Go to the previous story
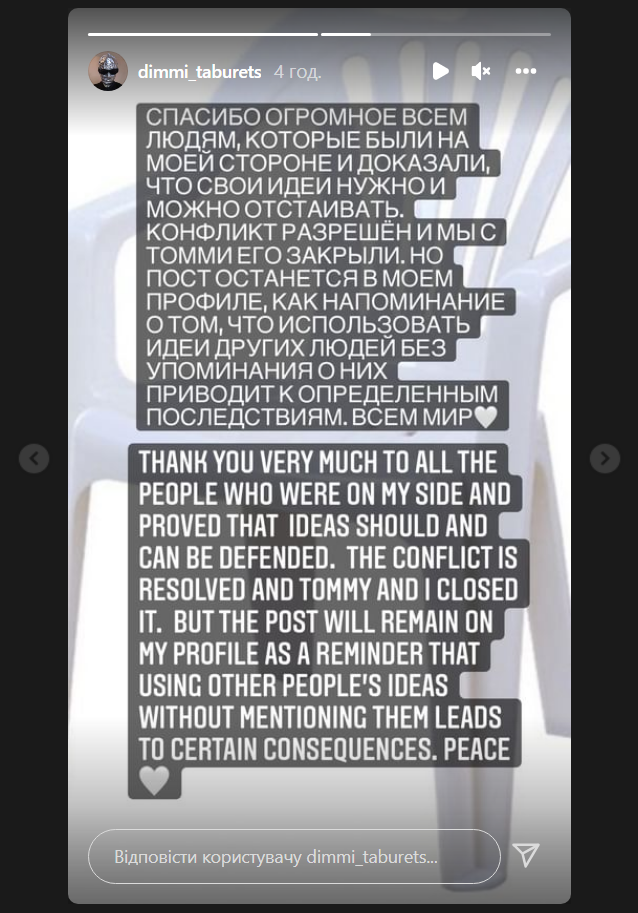This screenshot has width=638, height=913. pos(34,458)
